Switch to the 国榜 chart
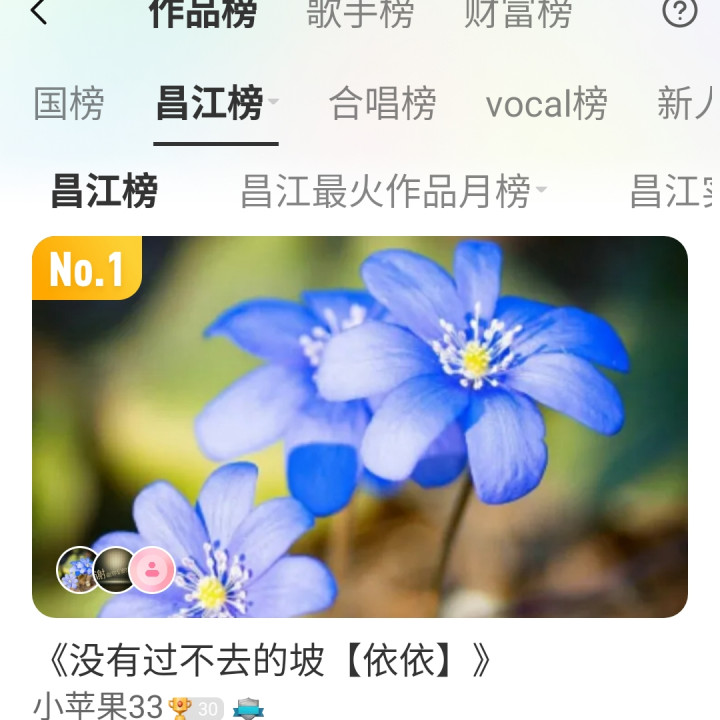This screenshot has height=720, width=720. click(x=68, y=104)
